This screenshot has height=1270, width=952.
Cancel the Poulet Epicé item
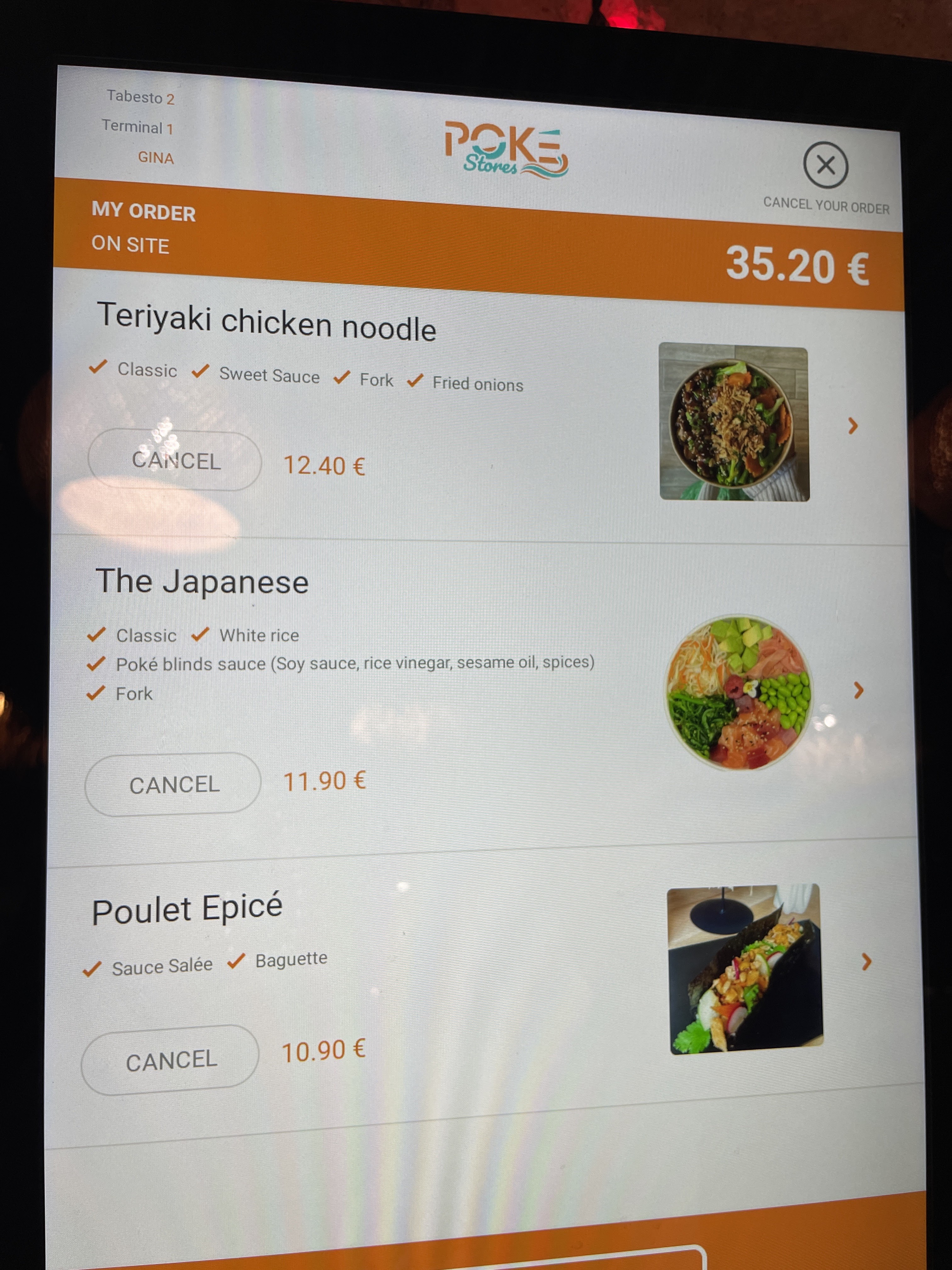pyautogui.click(x=170, y=1060)
